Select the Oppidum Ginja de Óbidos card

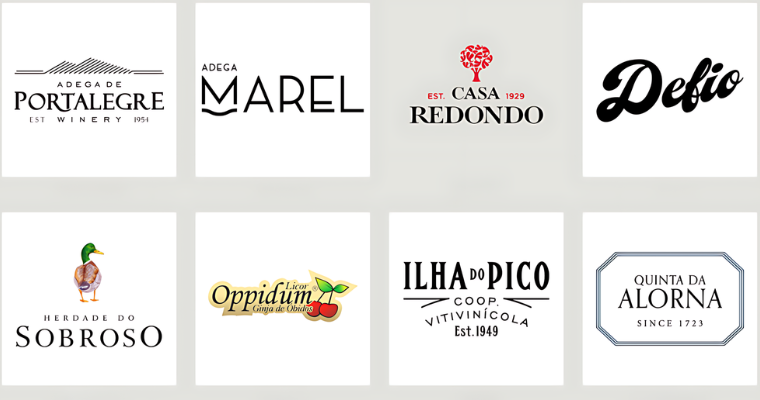click(x=282, y=298)
